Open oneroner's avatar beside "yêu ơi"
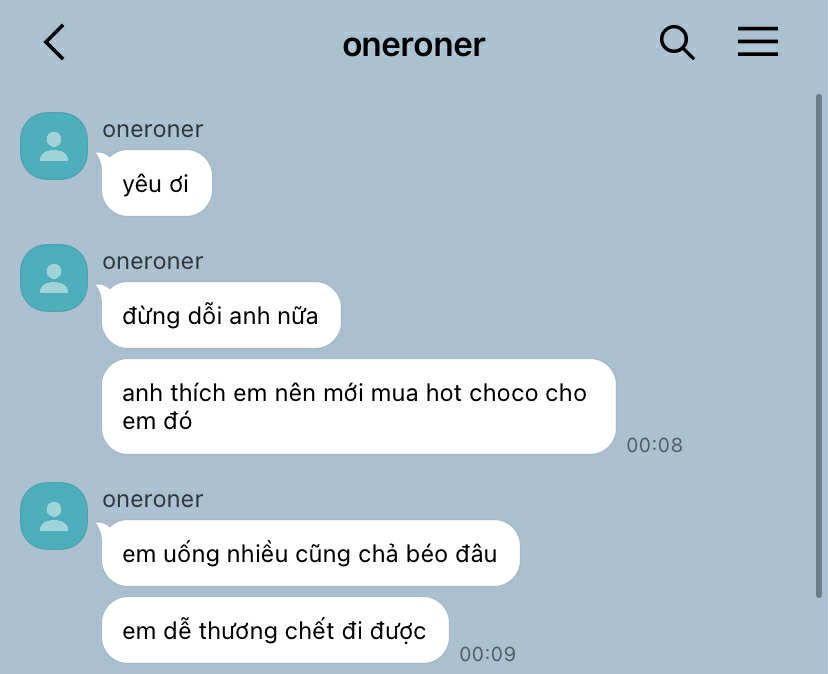This screenshot has height=674, width=828. 54,146
